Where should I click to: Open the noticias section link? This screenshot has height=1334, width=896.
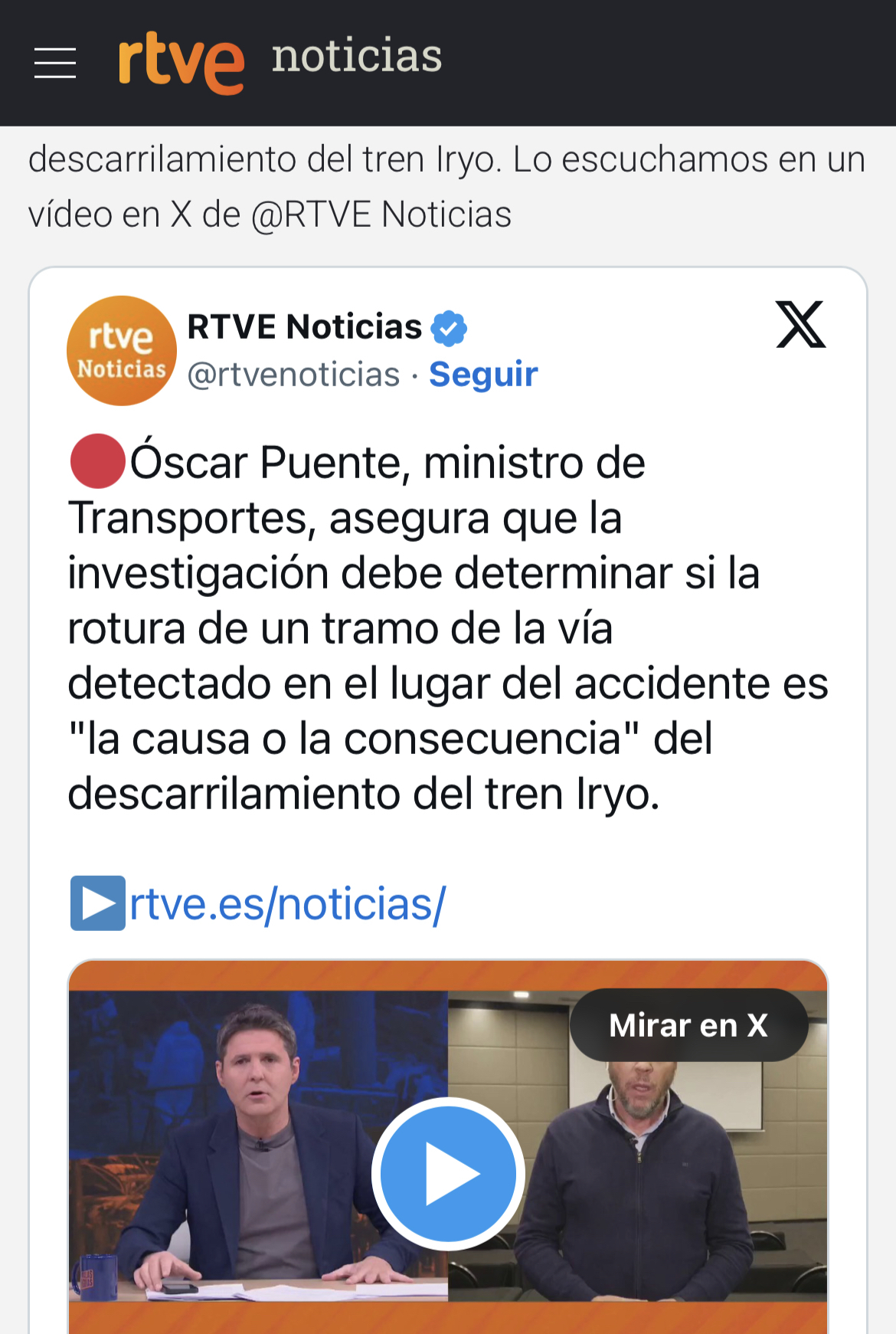point(357,57)
